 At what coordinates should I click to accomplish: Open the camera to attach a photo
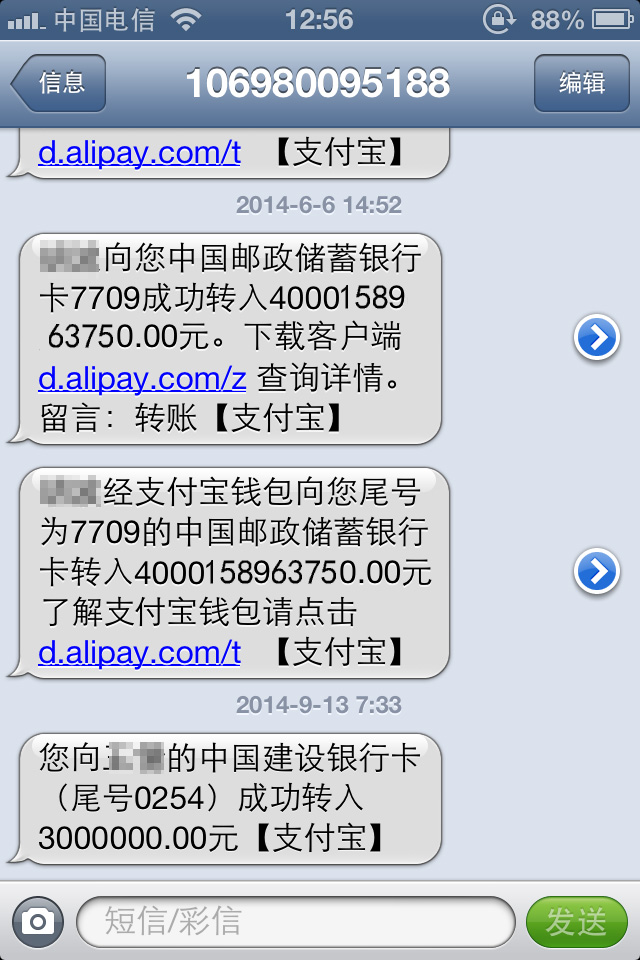click(x=38, y=921)
